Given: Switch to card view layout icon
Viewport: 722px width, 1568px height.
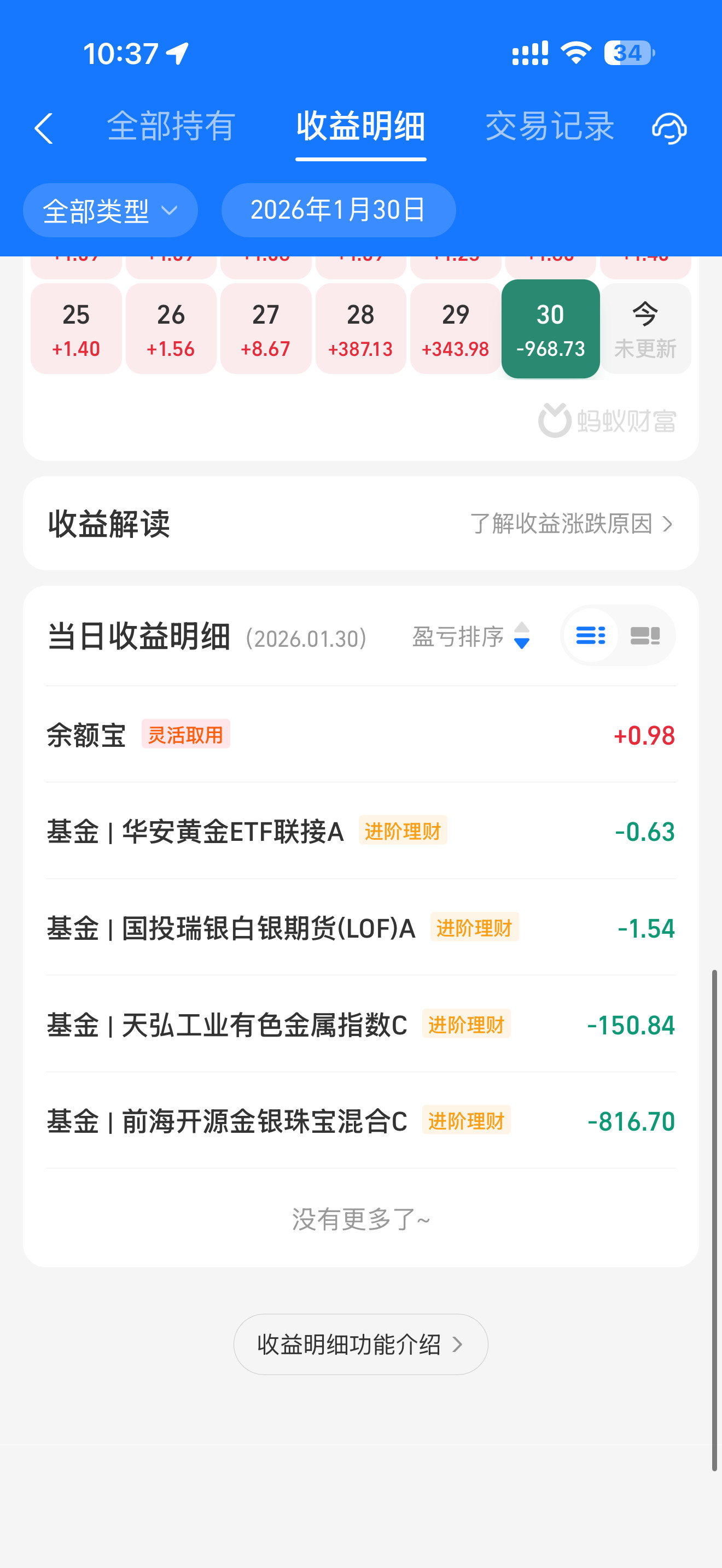Looking at the screenshot, I should click(645, 635).
